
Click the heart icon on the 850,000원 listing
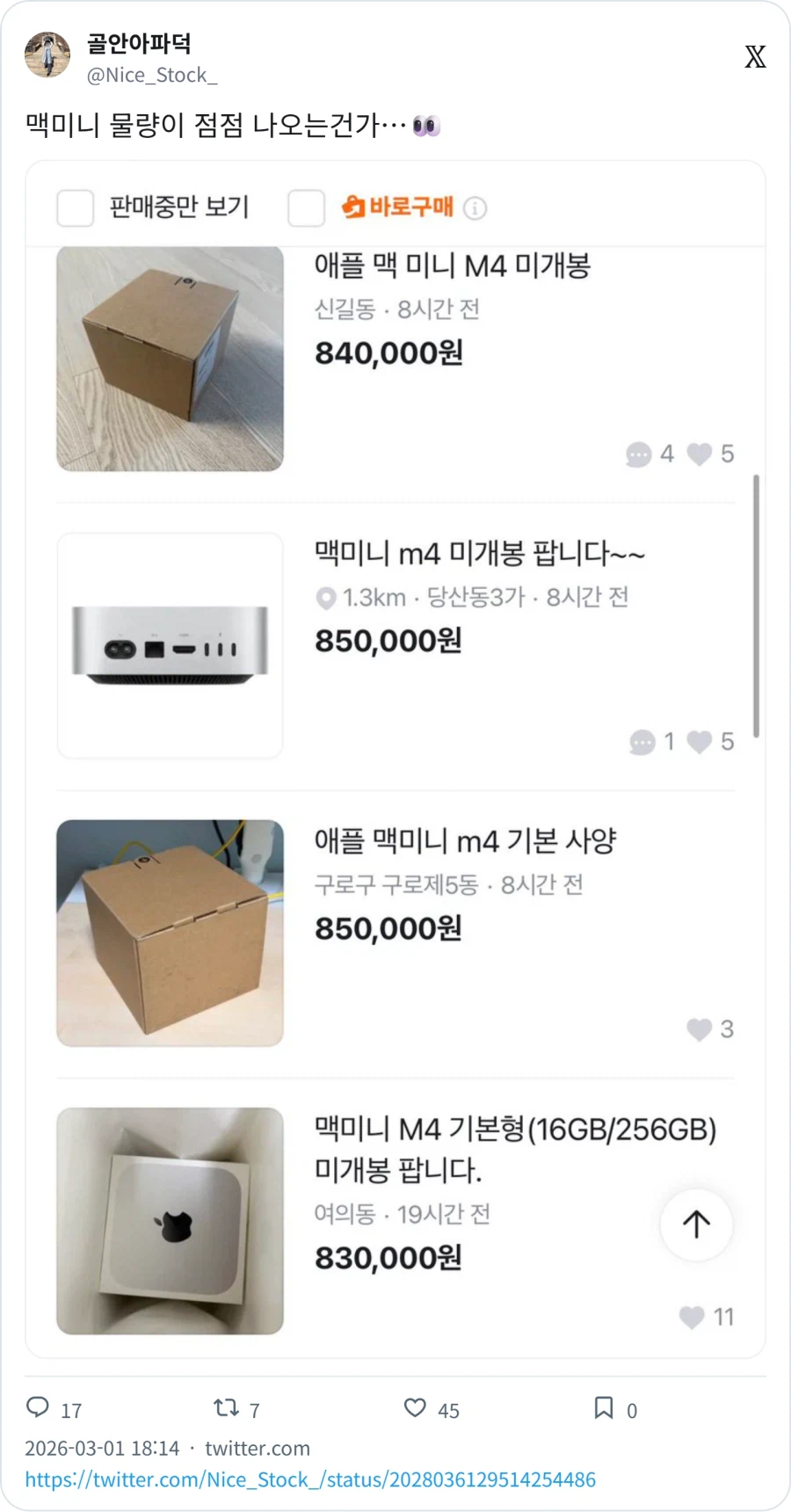(x=700, y=742)
